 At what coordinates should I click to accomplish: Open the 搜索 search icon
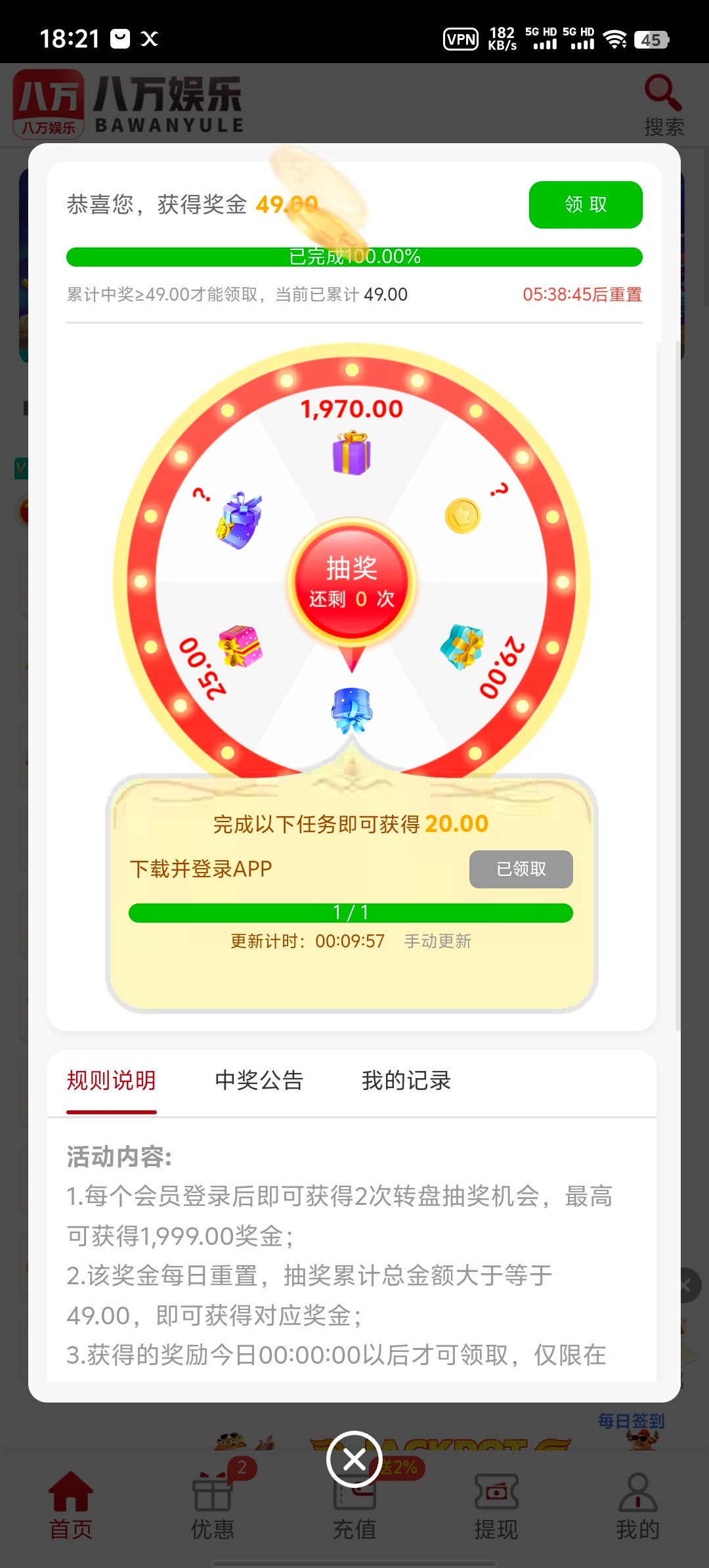pyautogui.click(x=664, y=105)
